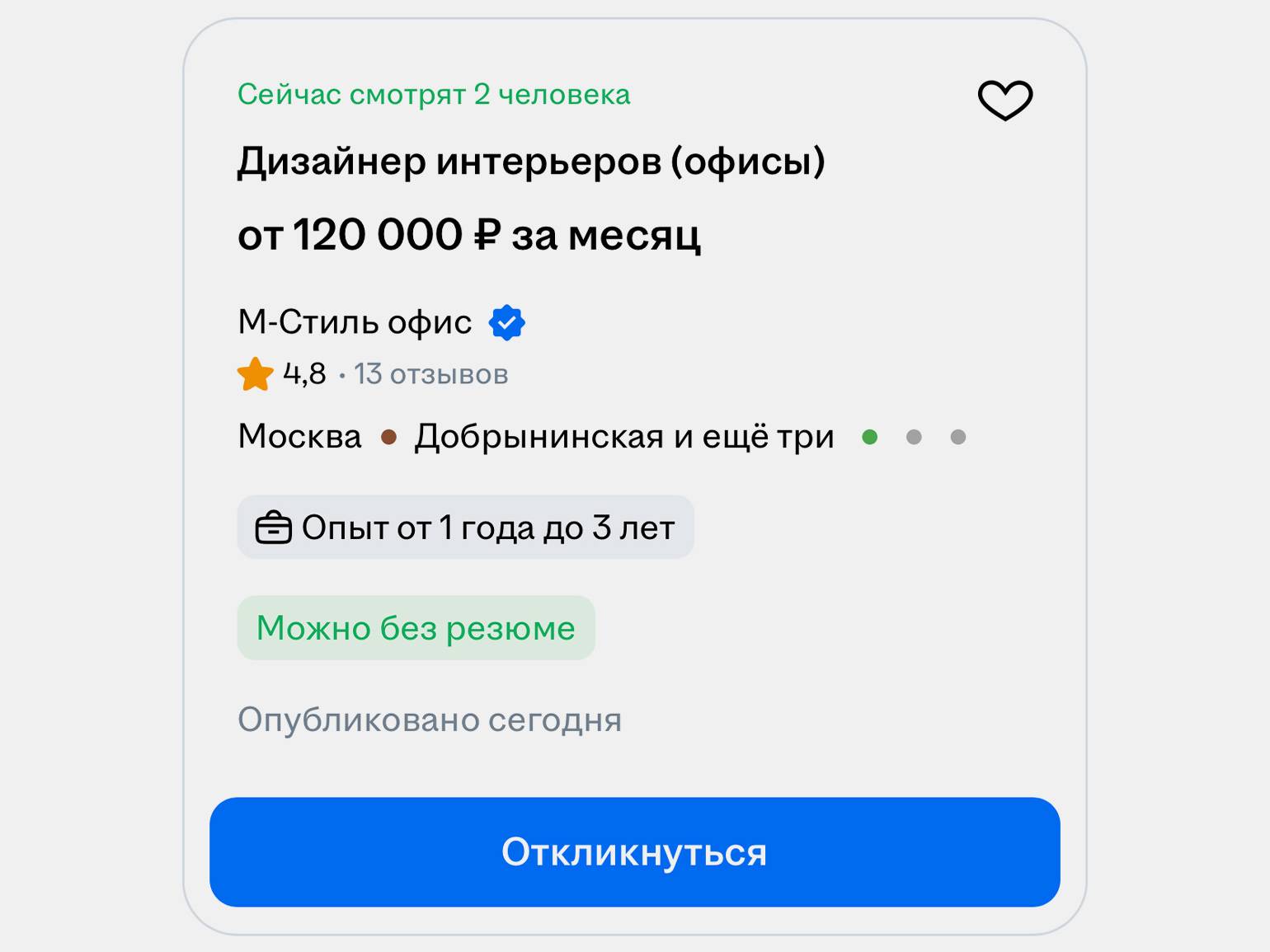This screenshot has width=1270, height=952.
Task: Open the М-Стиль офис company page
Action: point(355,322)
